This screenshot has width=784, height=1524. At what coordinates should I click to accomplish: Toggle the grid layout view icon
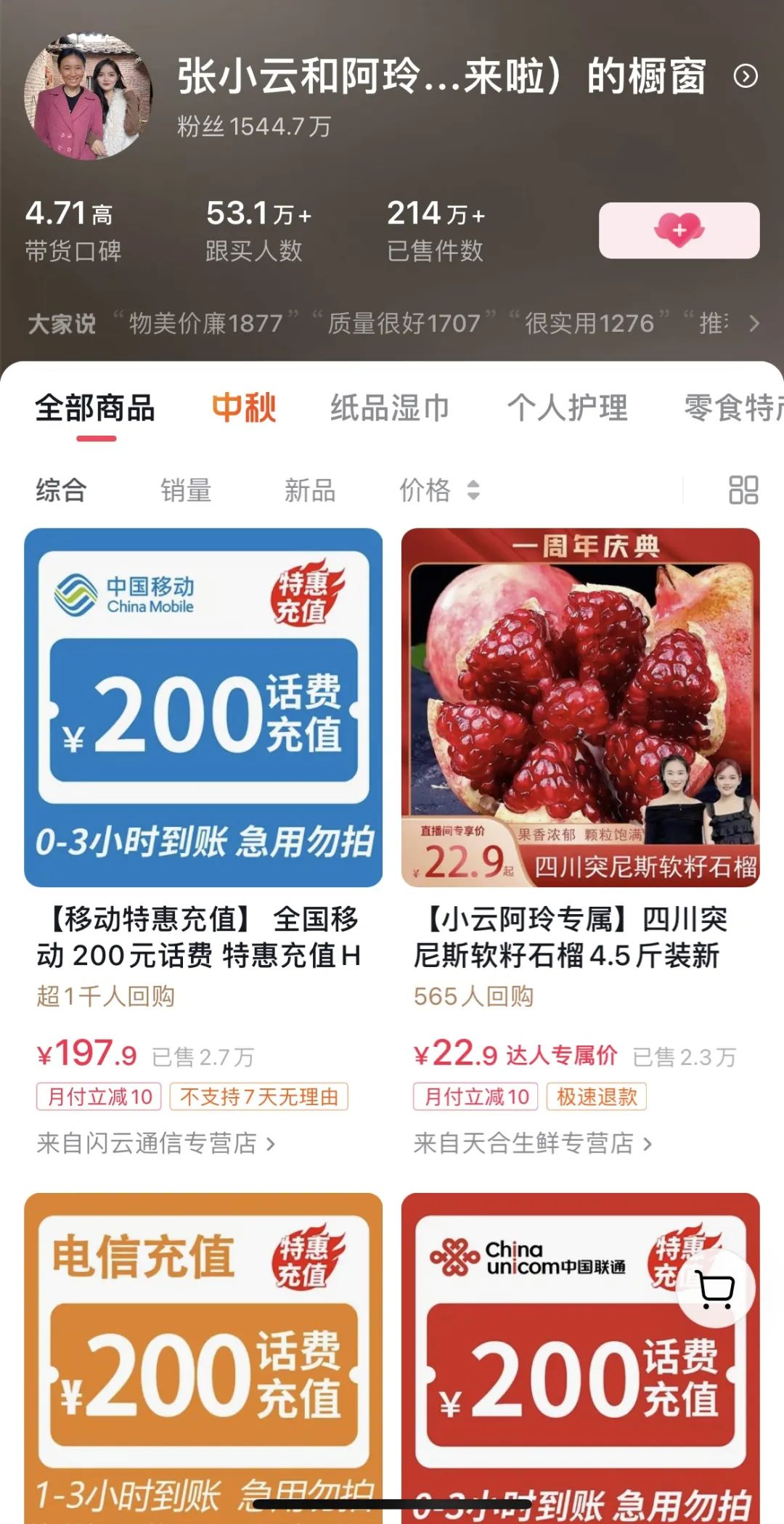tap(743, 491)
